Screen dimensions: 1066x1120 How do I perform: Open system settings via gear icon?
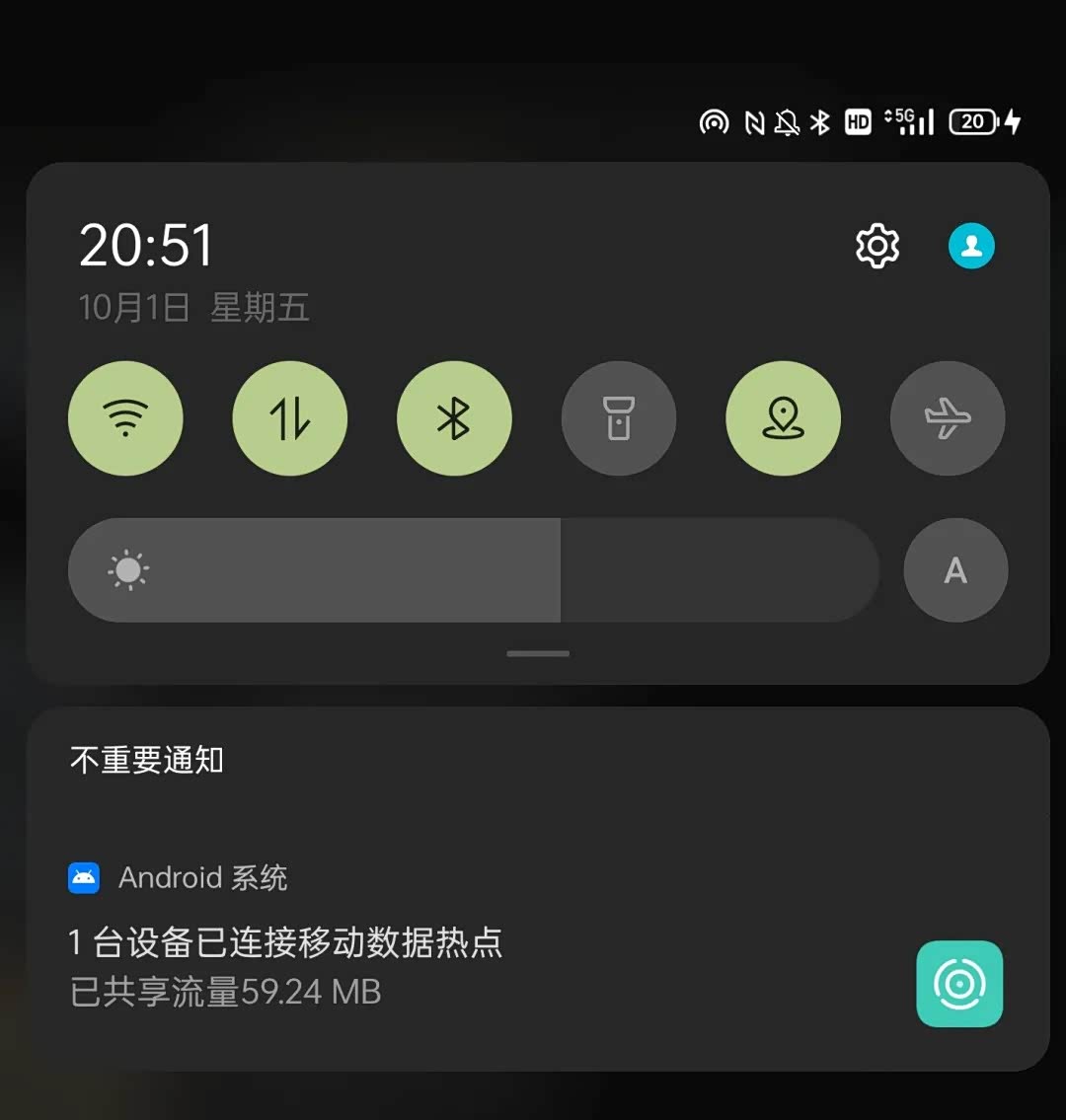876,246
